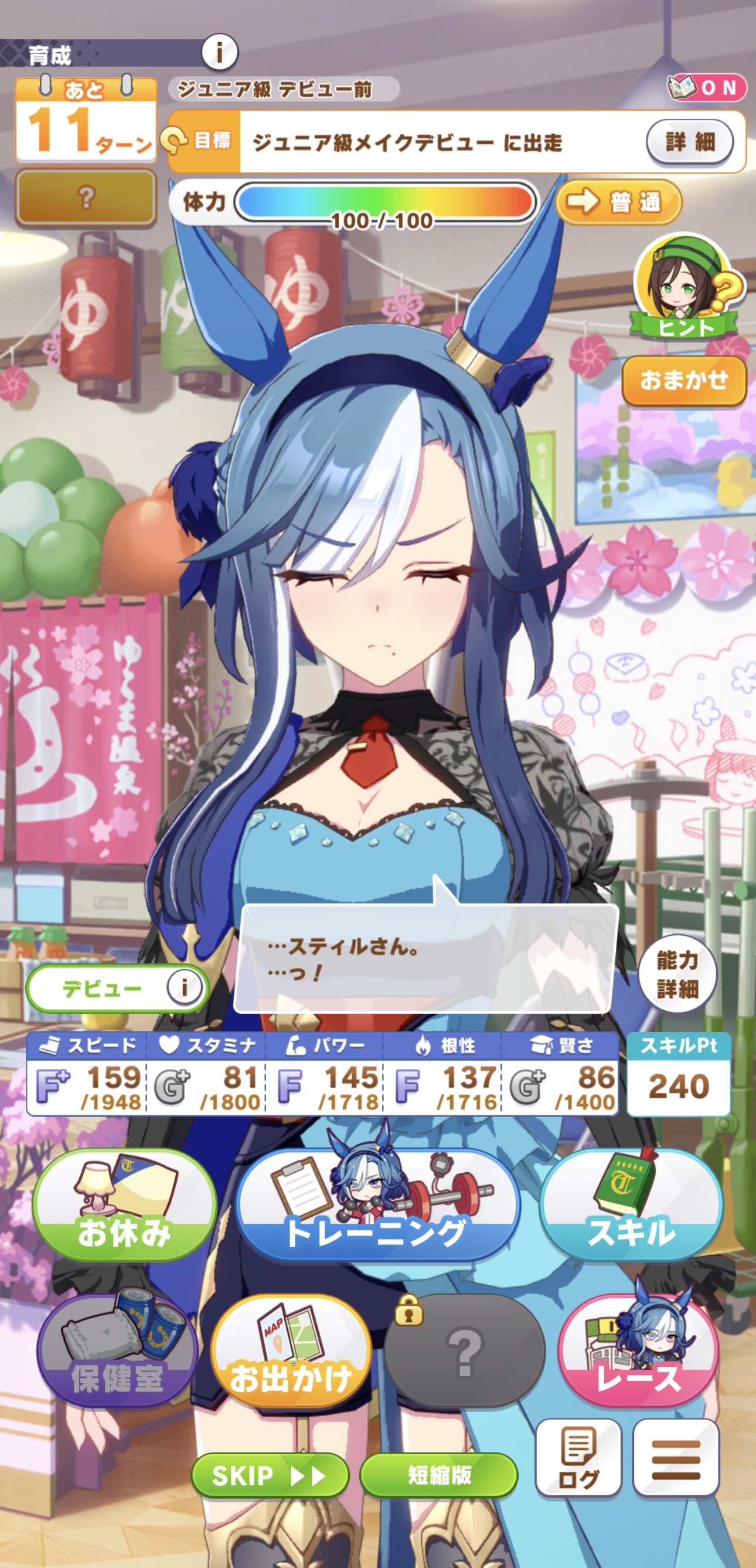Tap SKIP to fast-forward
The height and width of the screenshot is (1568, 756).
[270, 1475]
